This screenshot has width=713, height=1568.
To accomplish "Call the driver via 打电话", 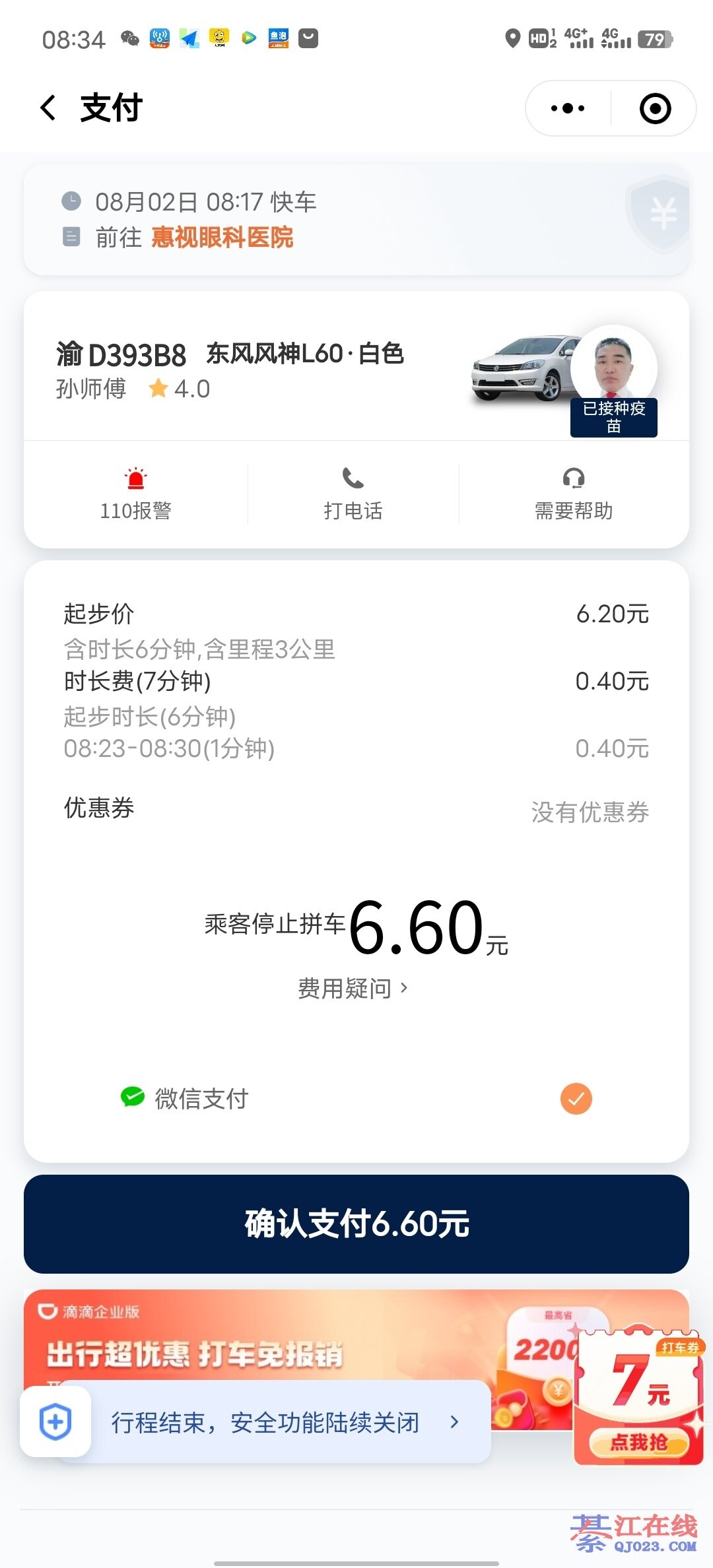I will (353, 494).
